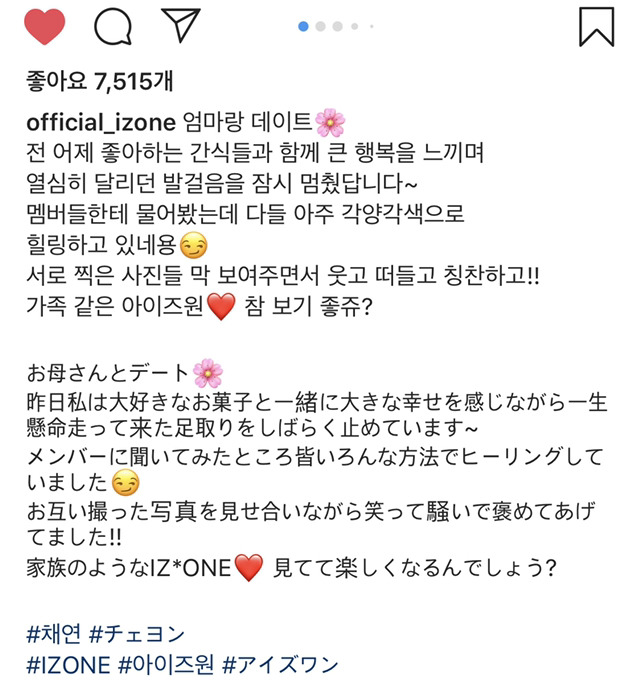The image size is (640, 684).
Task: View the 7,515 likes list
Action: [x=85, y=79]
